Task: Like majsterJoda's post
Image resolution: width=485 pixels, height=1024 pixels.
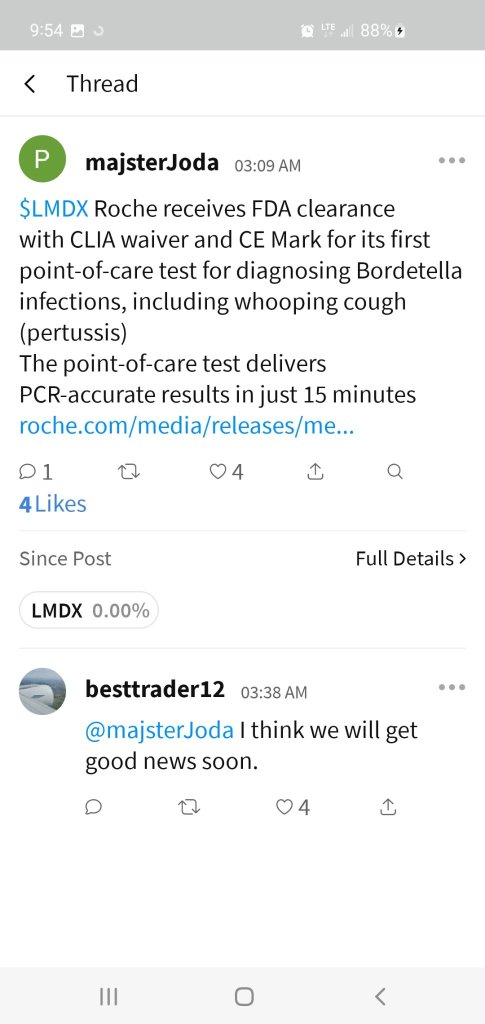Action: [227, 472]
